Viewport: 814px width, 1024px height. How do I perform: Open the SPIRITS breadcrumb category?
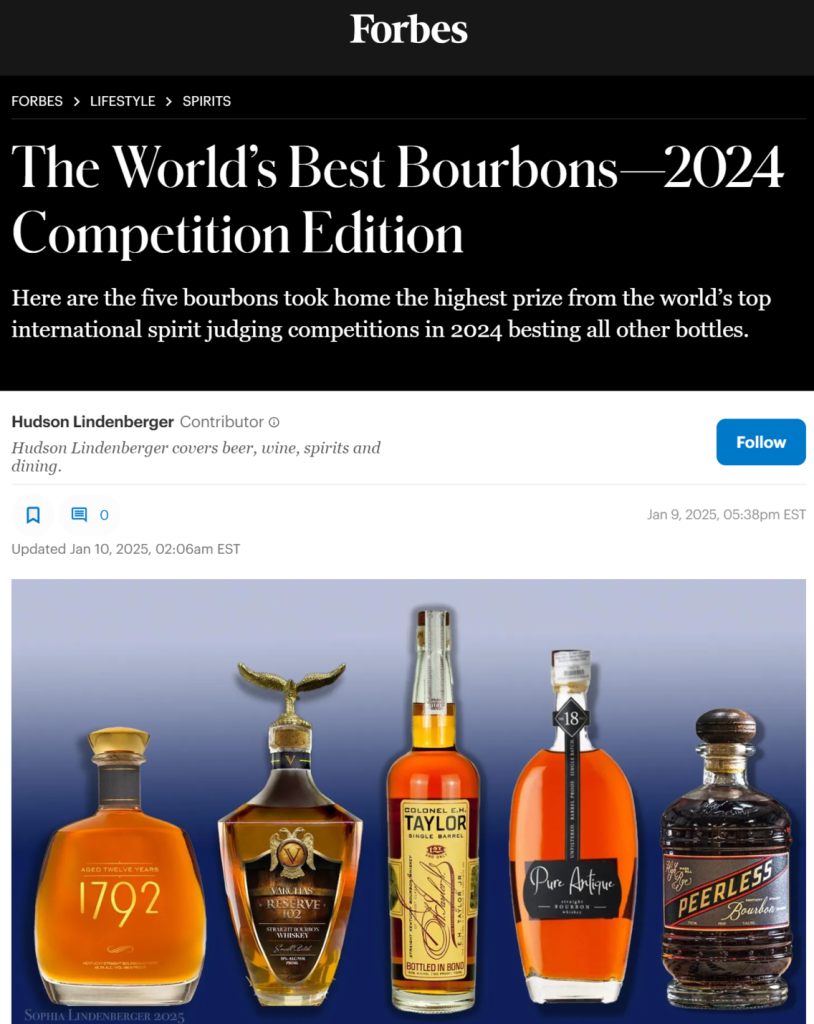click(207, 101)
